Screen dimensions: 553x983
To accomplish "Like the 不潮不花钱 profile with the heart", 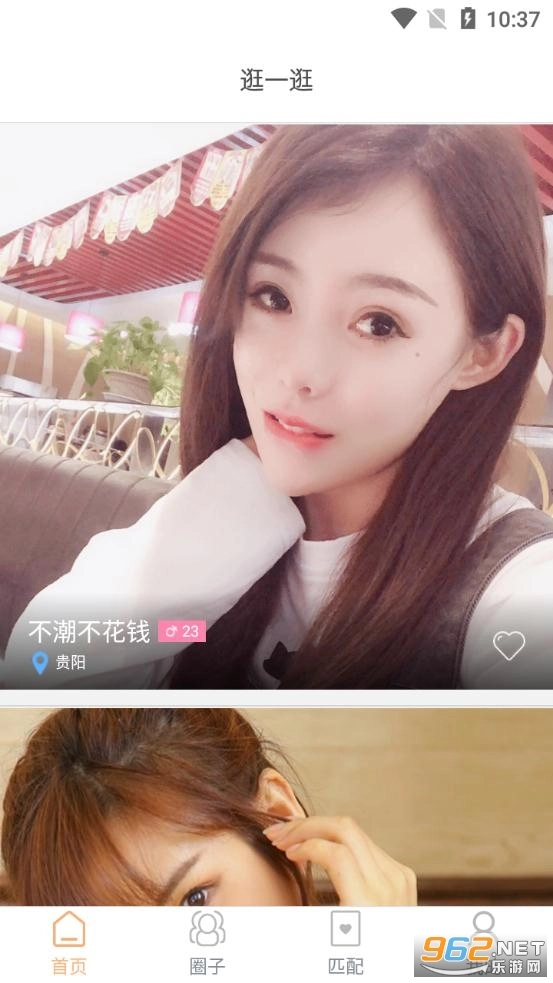I will click(508, 645).
